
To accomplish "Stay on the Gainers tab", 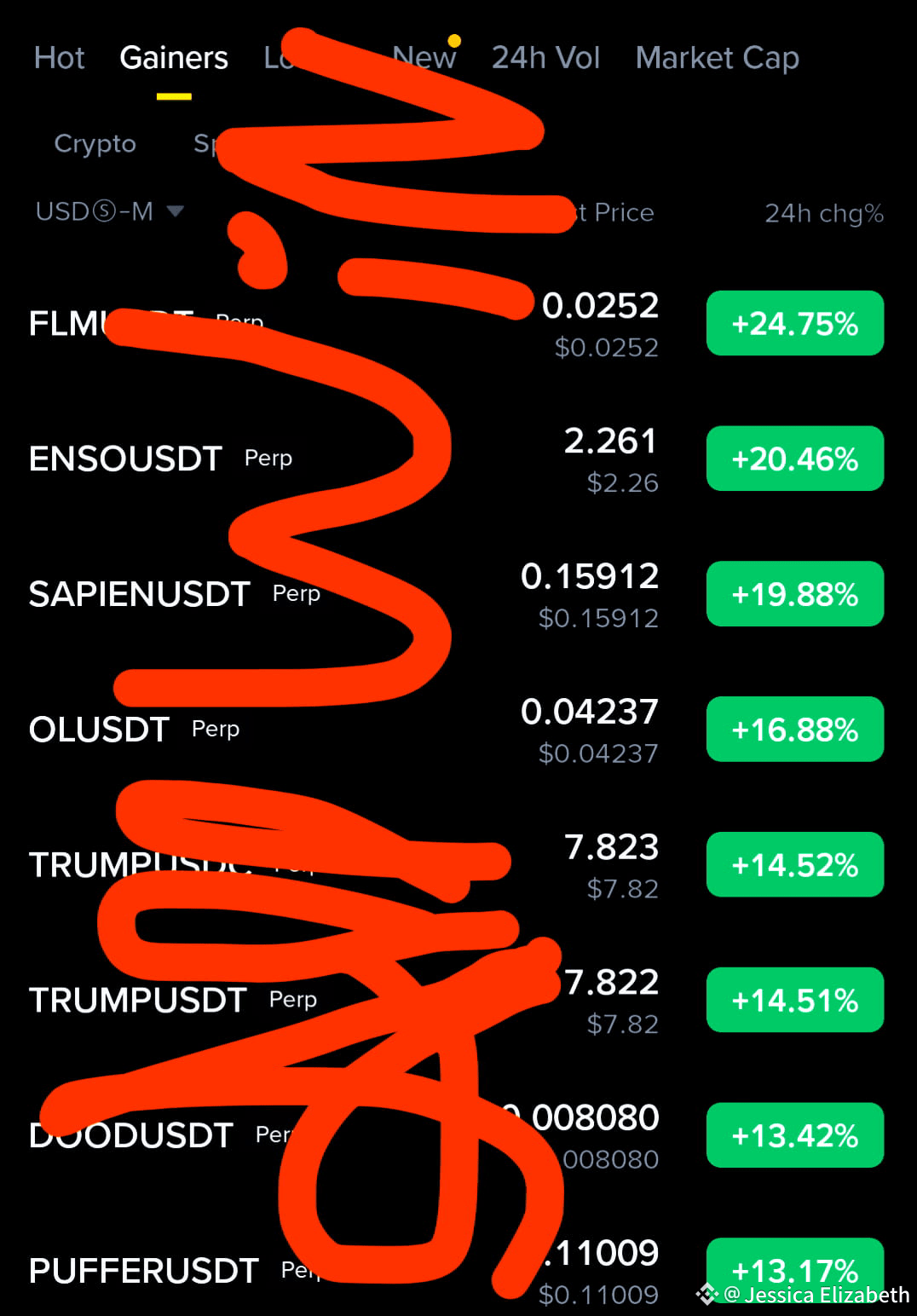I will tap(174, 57).
